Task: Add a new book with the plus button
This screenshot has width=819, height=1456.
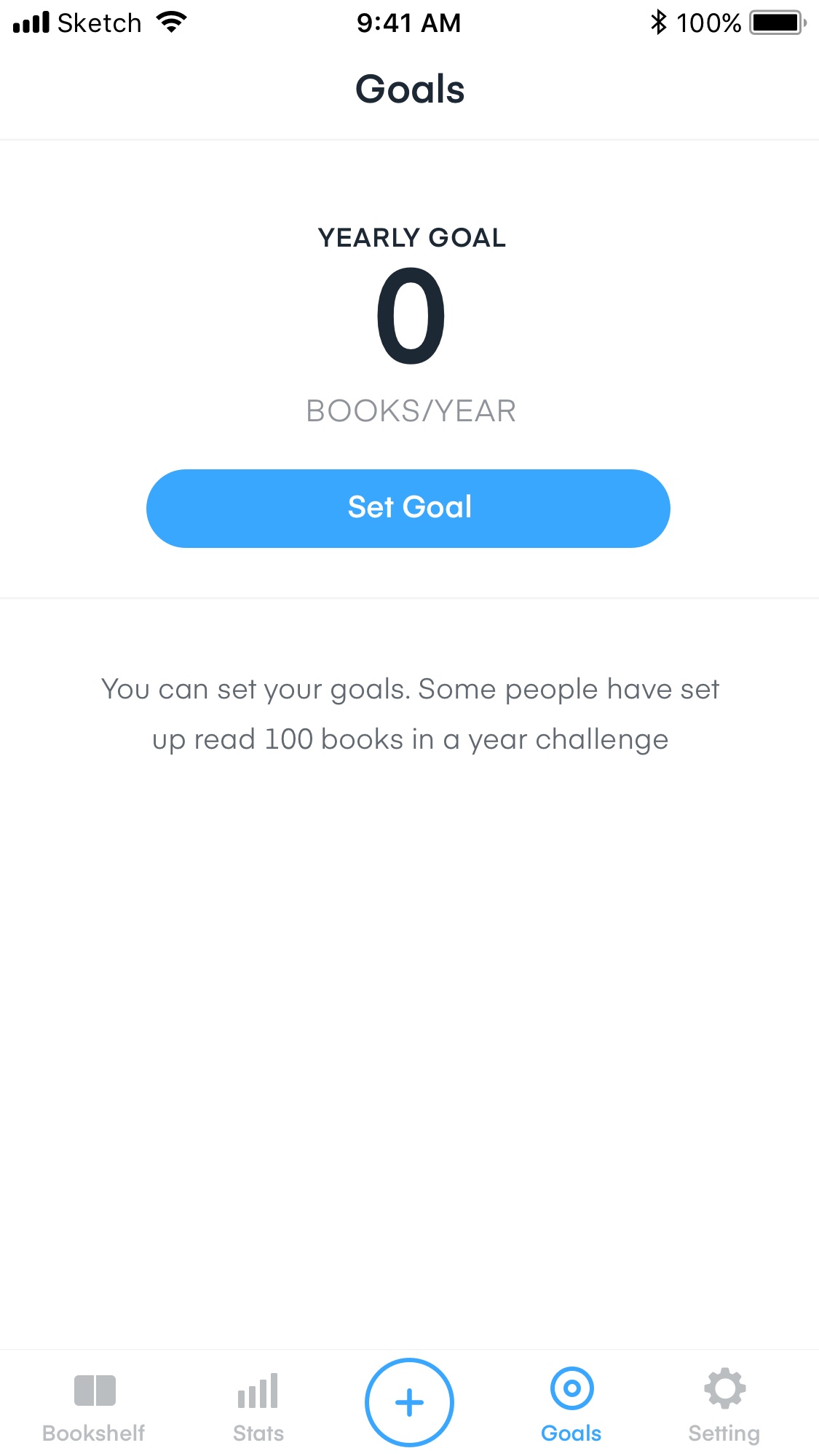Action: click(409, 1402)
